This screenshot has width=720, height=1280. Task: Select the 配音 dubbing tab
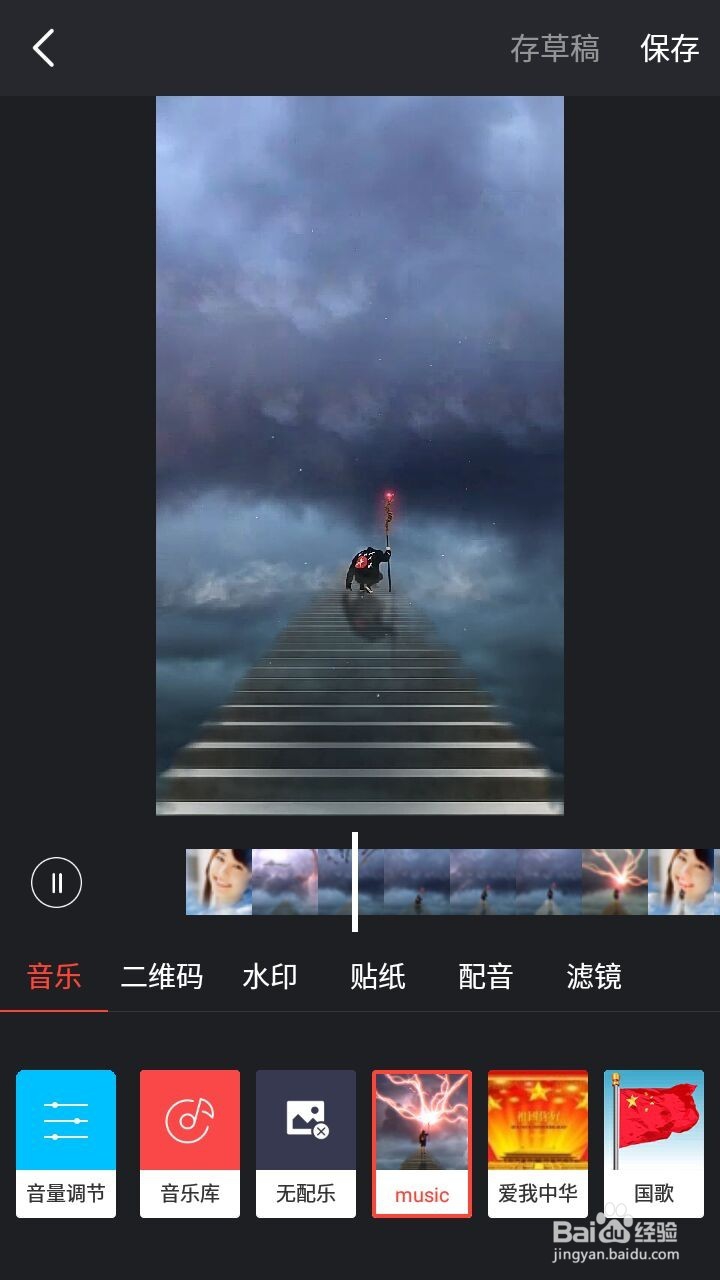pos(485,976)
